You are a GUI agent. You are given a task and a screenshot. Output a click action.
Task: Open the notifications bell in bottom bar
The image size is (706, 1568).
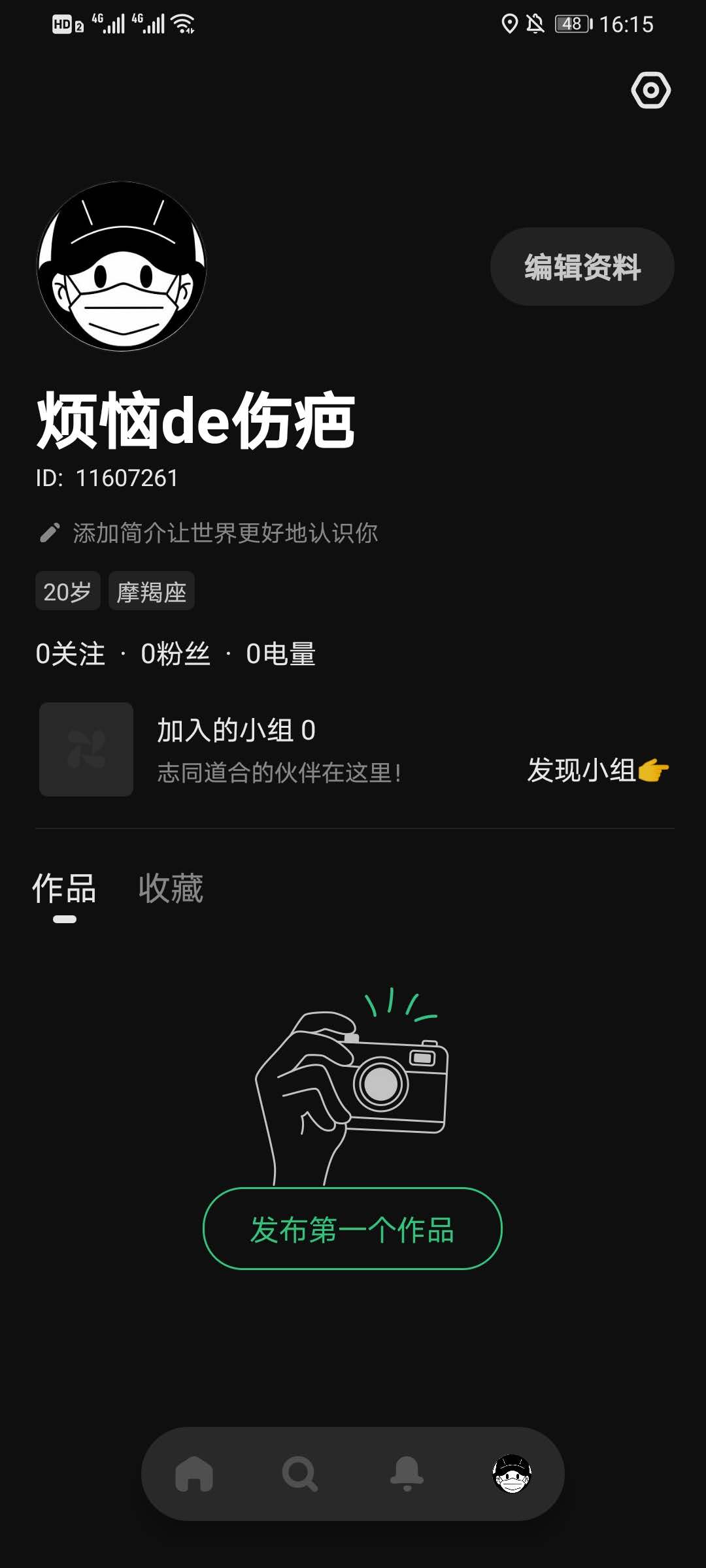click(407, 1474)
